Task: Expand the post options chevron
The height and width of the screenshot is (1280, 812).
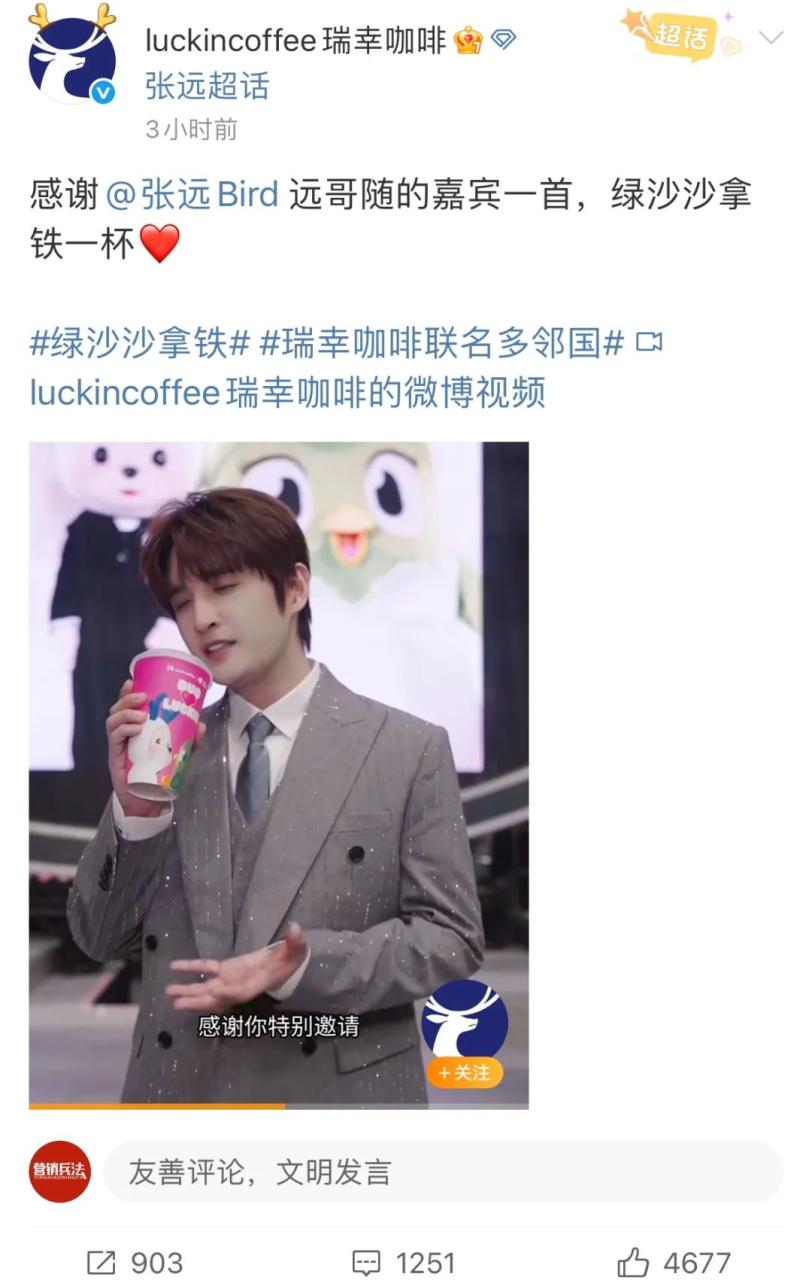Action: (x=771, y=39)
